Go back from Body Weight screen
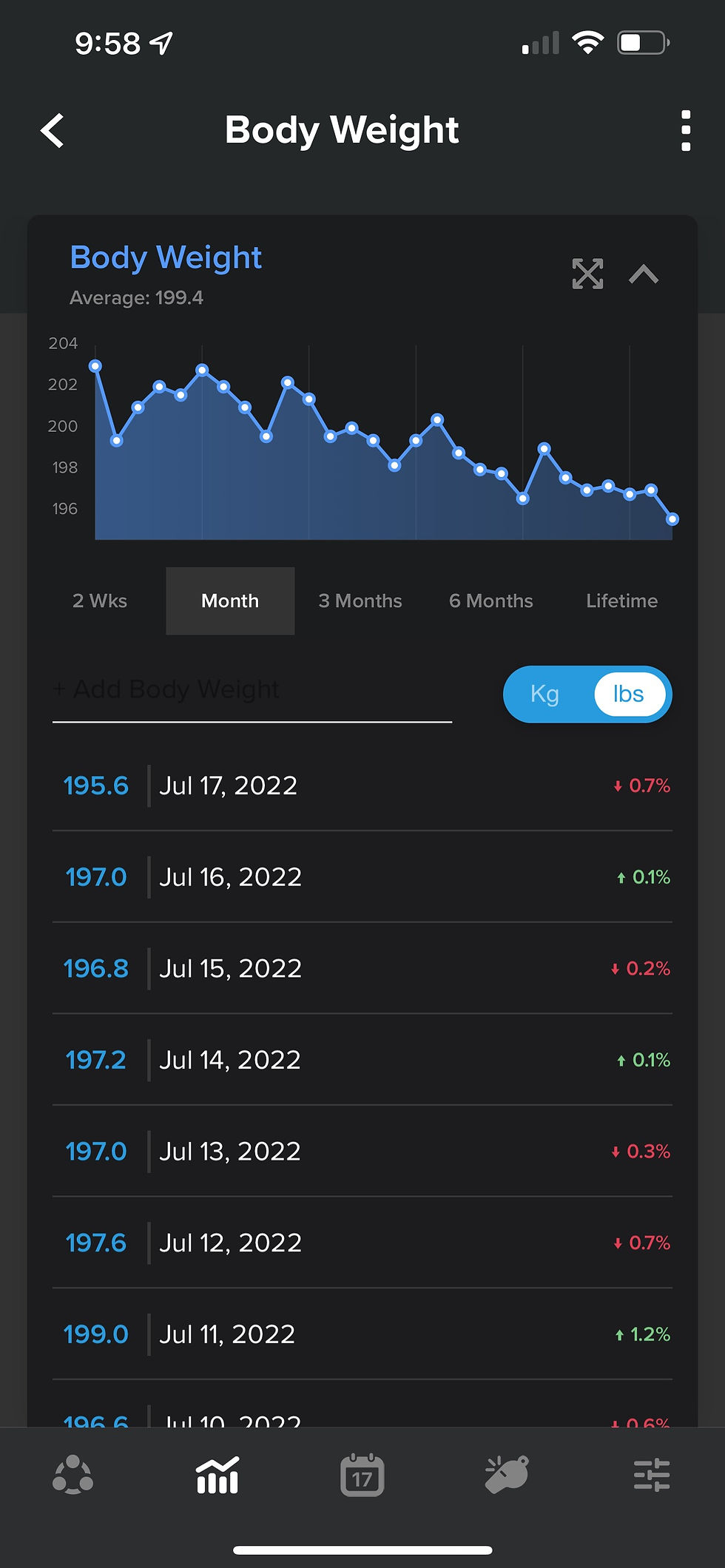 tap(53, 131)
